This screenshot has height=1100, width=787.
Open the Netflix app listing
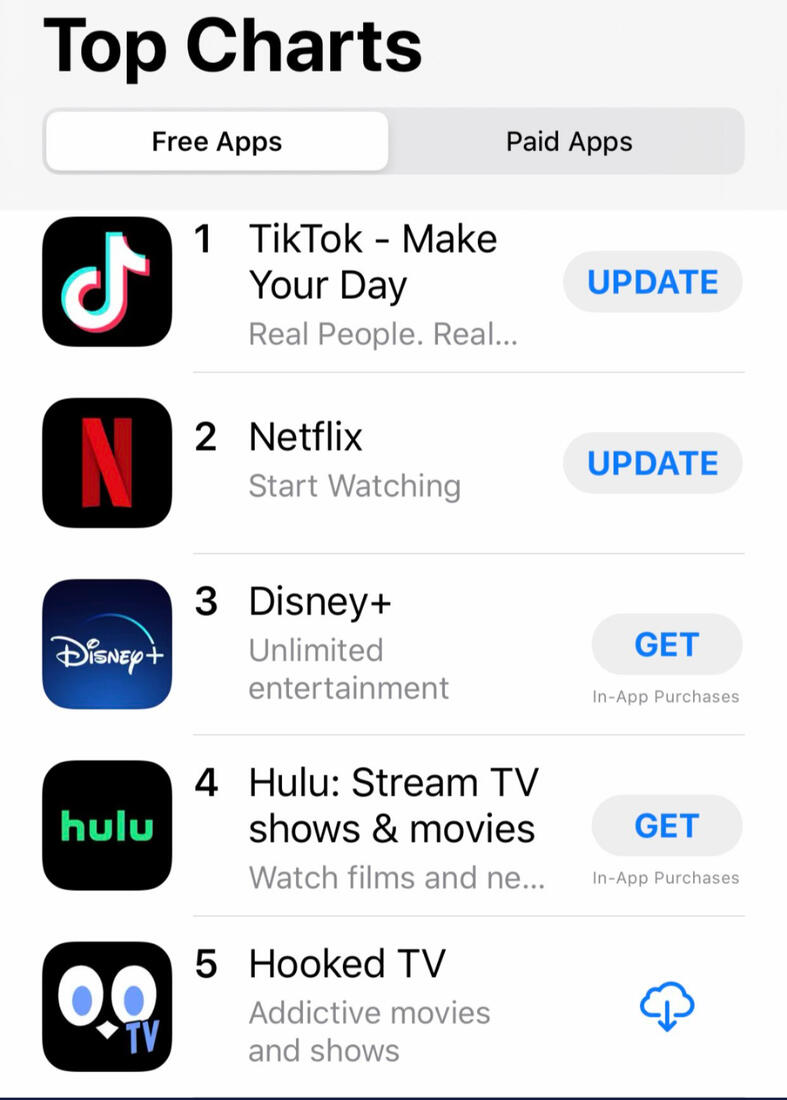[x=304, y=437]
